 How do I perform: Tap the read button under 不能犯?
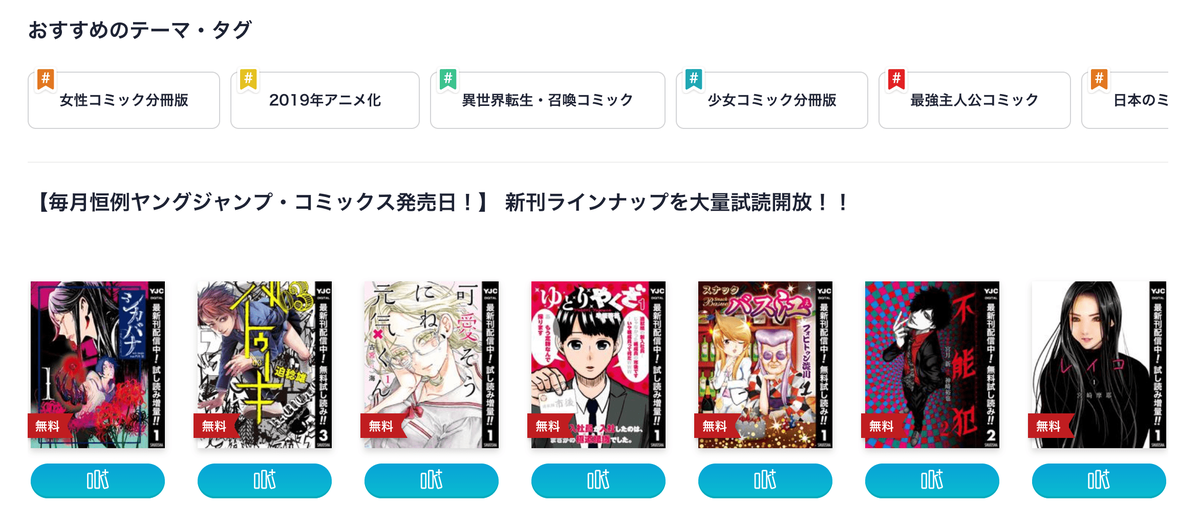pos(932,481)
